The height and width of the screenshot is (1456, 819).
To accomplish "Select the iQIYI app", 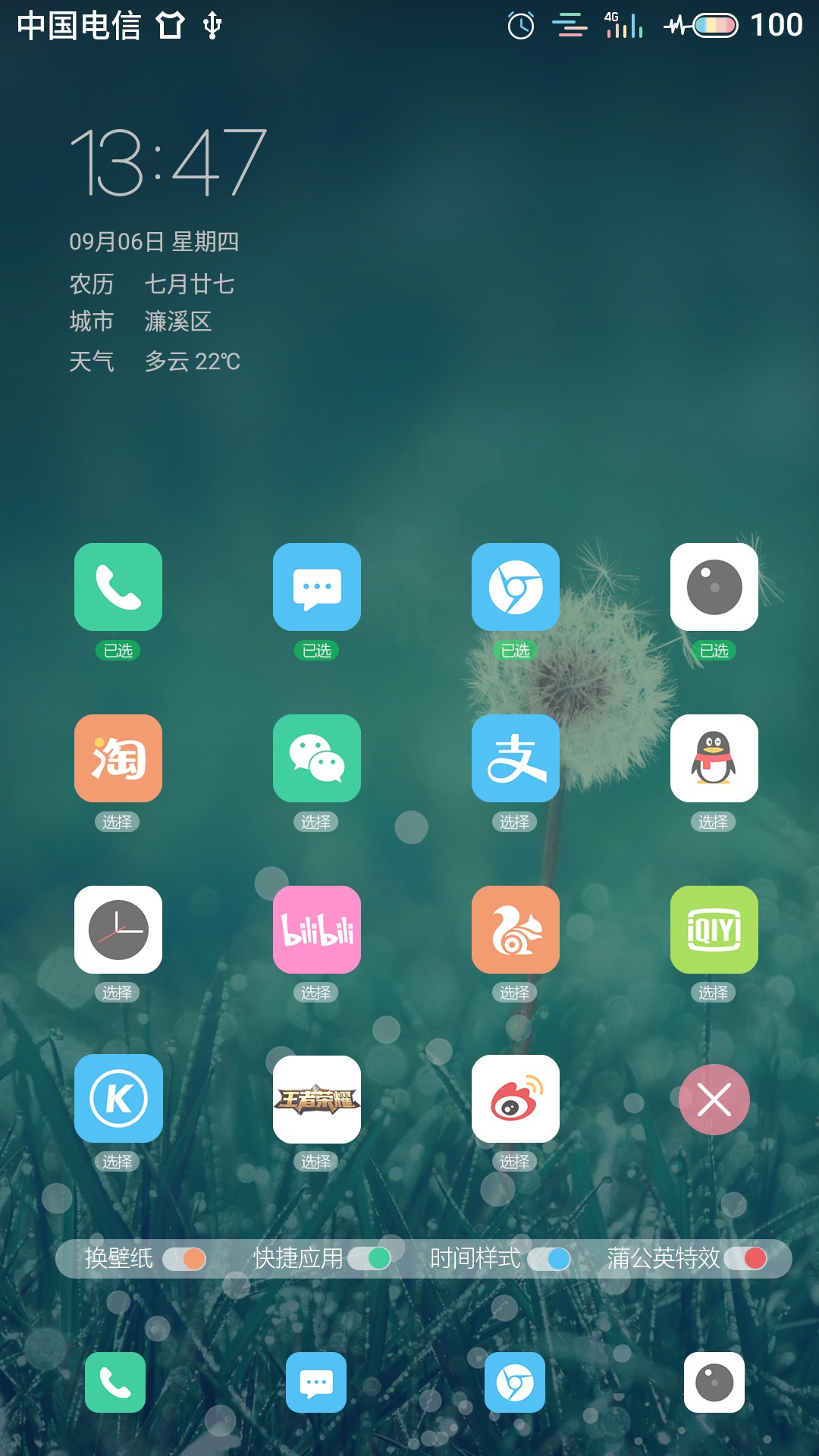I will coord(714,930).
